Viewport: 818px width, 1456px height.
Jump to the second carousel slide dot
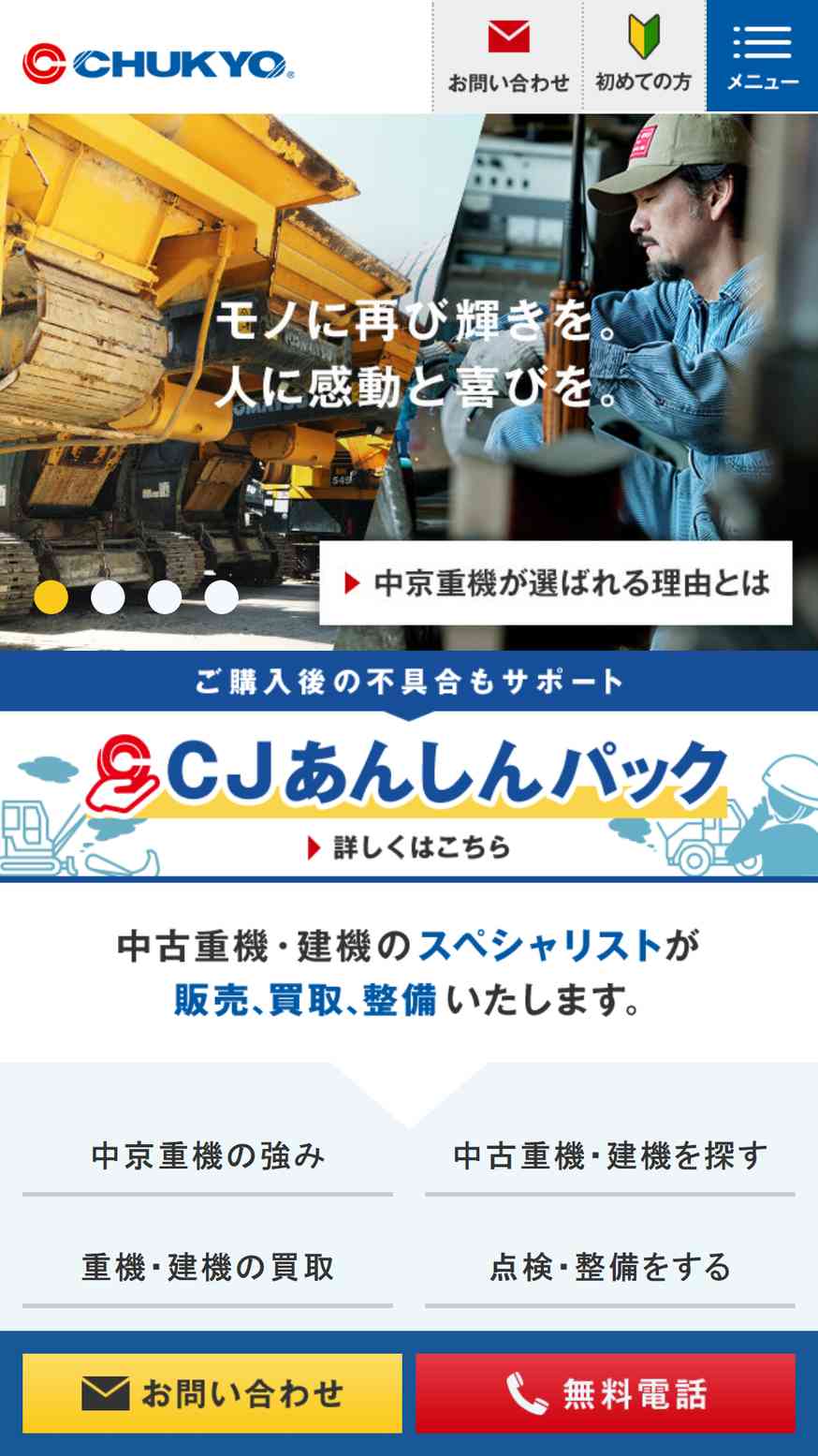point(108,597)
